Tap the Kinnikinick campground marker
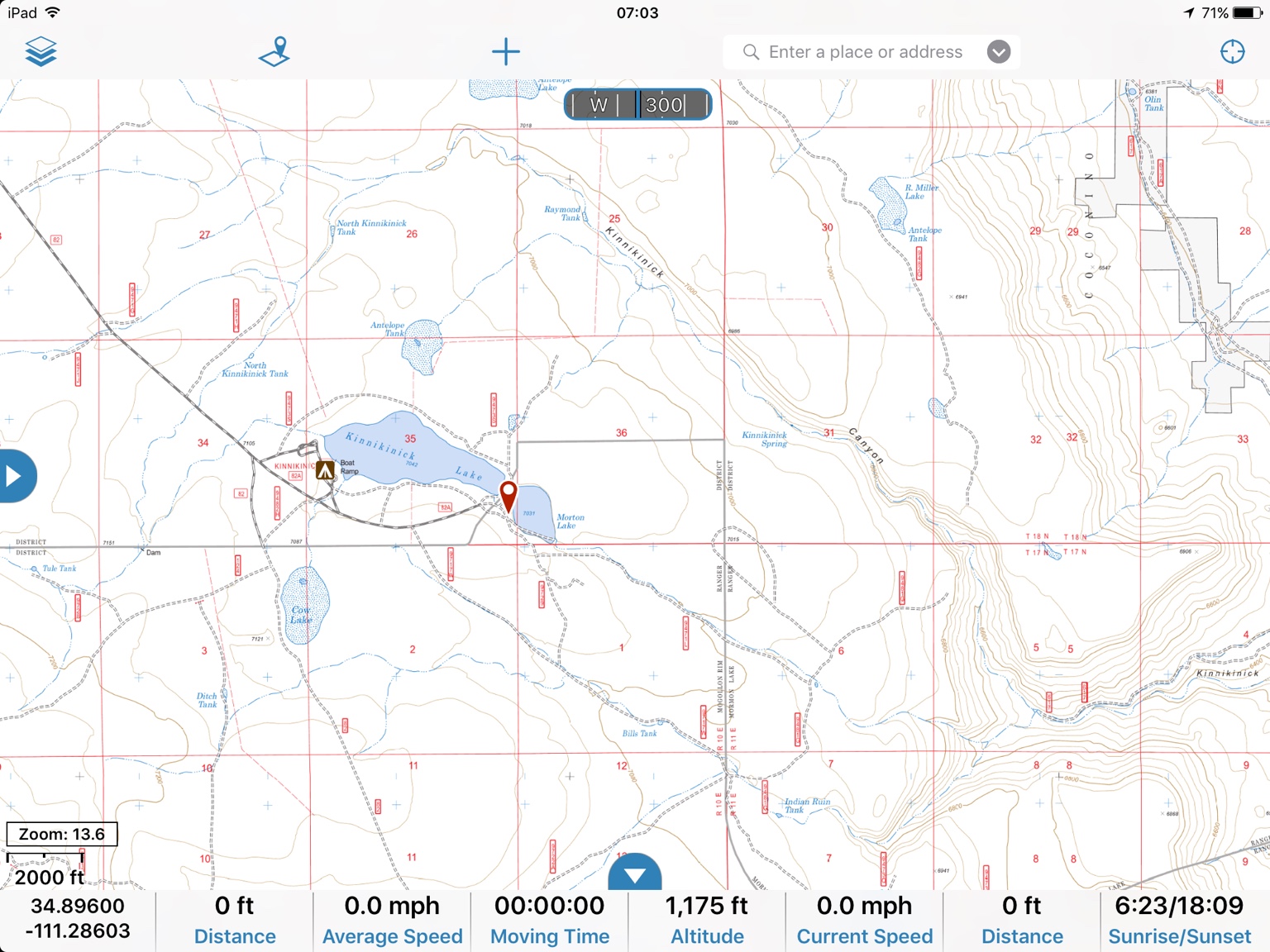Viewport: 1270px width, 952px height. click(325, 470)
